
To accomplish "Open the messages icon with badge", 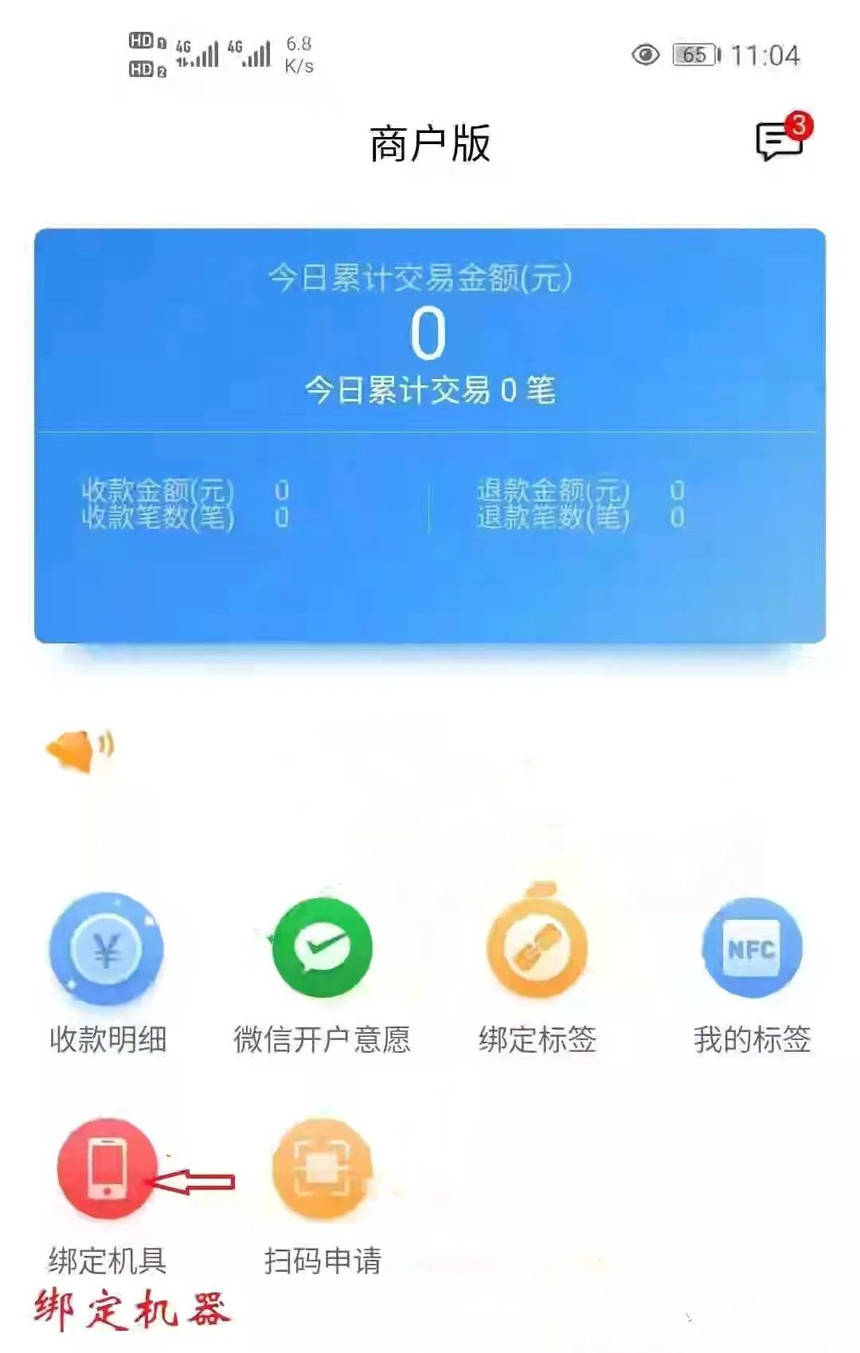I will tap(779, 141).
